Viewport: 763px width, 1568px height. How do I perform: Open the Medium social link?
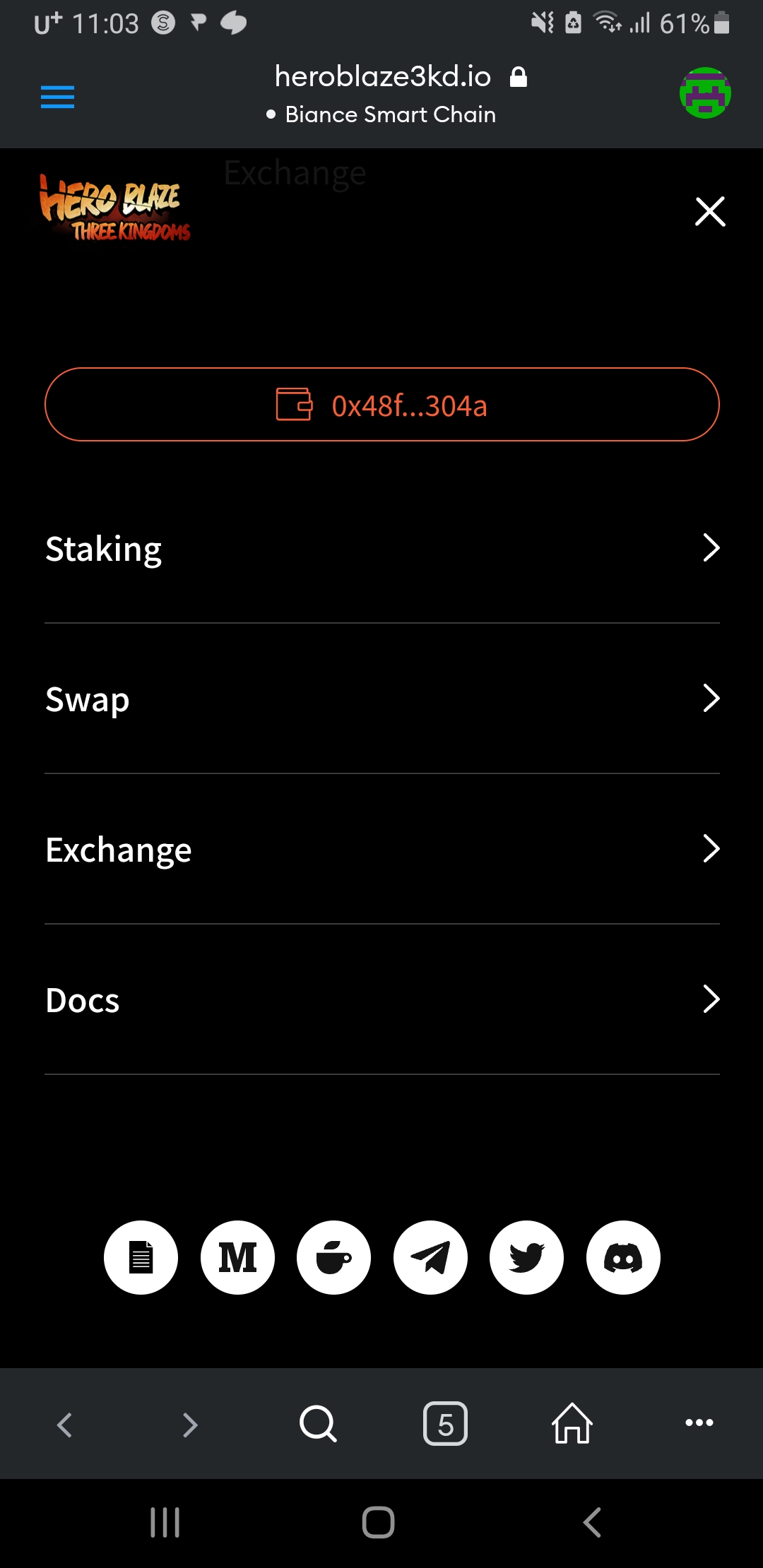click(x=237, y=1257)
